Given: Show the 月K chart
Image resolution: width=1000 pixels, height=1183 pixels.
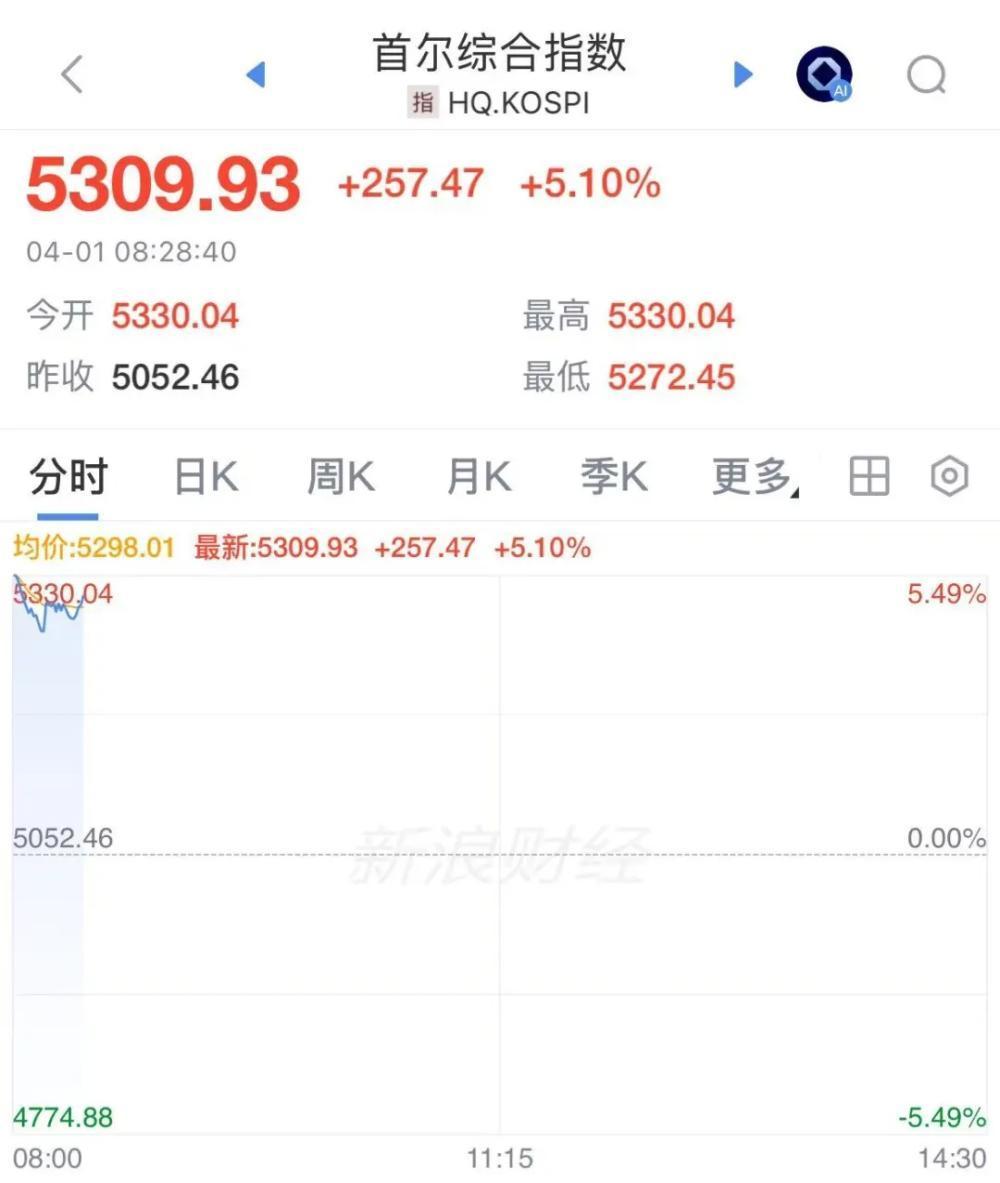Looking at the screenshot, I should click(478, 478).
